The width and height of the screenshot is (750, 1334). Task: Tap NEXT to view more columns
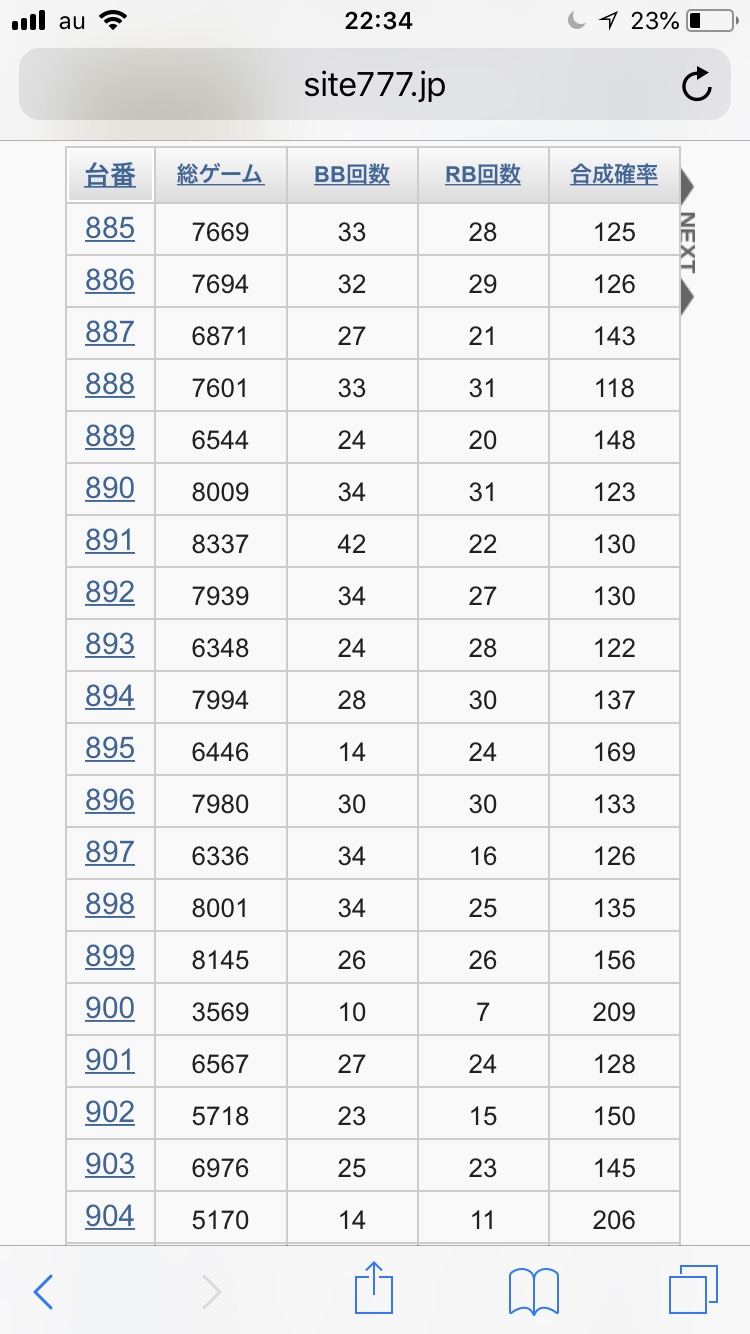click(x=688, y=242)
